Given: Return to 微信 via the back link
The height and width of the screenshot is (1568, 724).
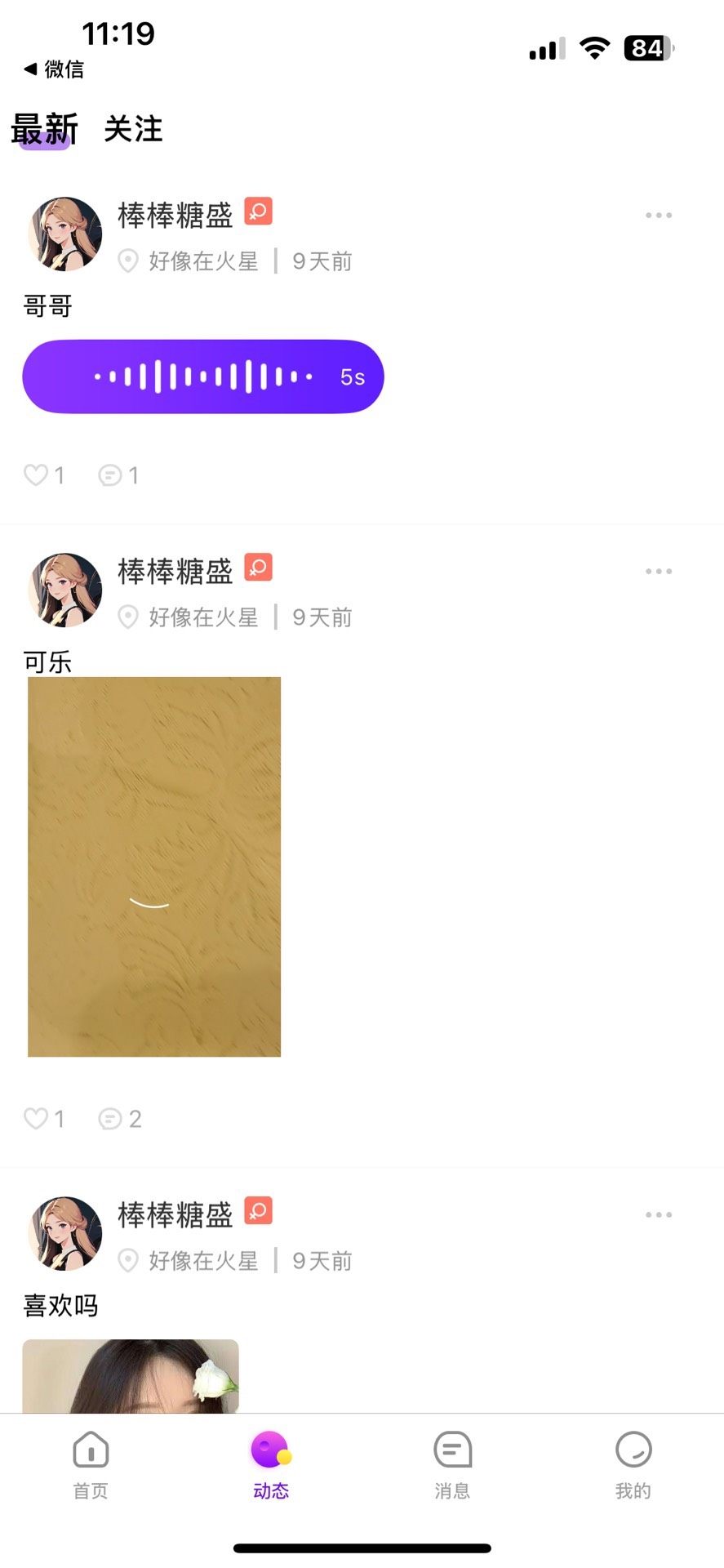Looking at the screenshot, I should pyautogui.click(x=54, y=69).
